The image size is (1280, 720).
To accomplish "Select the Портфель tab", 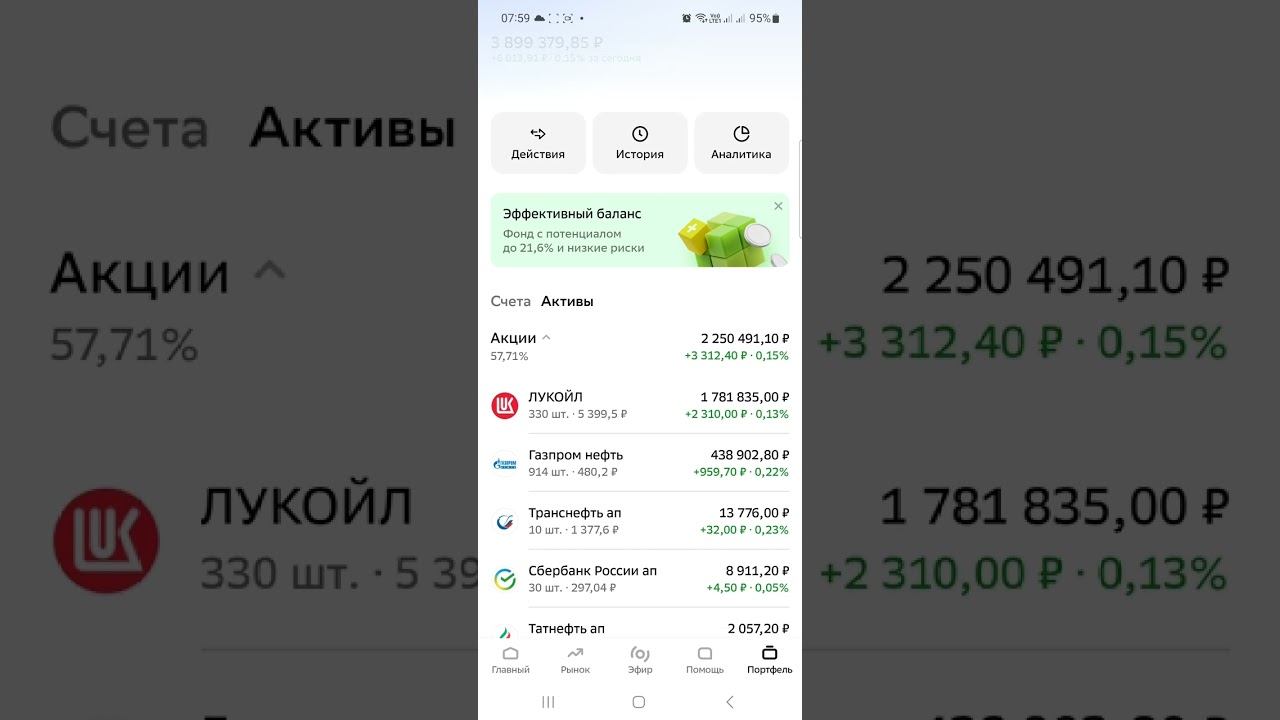I will click(769, 660).
